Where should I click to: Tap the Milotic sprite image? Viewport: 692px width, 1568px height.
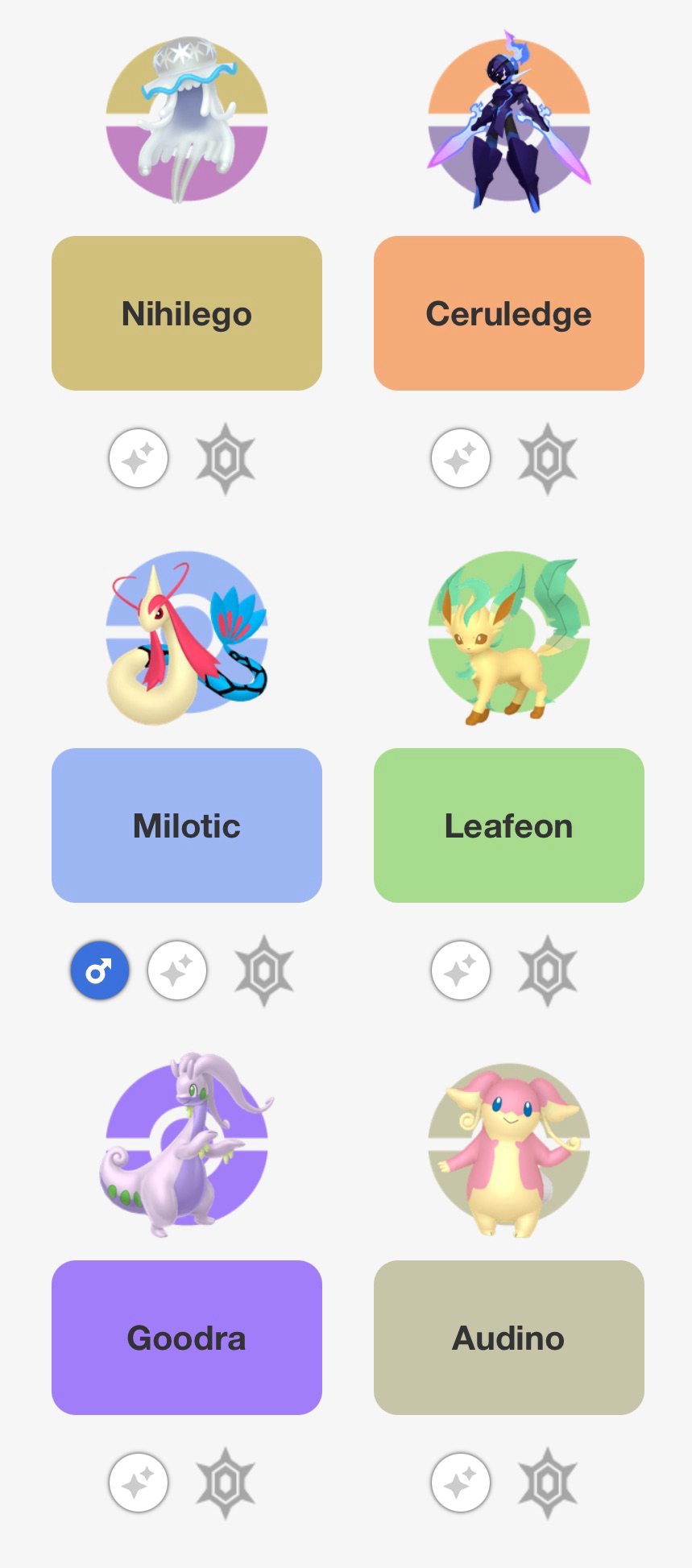(186, 638)
